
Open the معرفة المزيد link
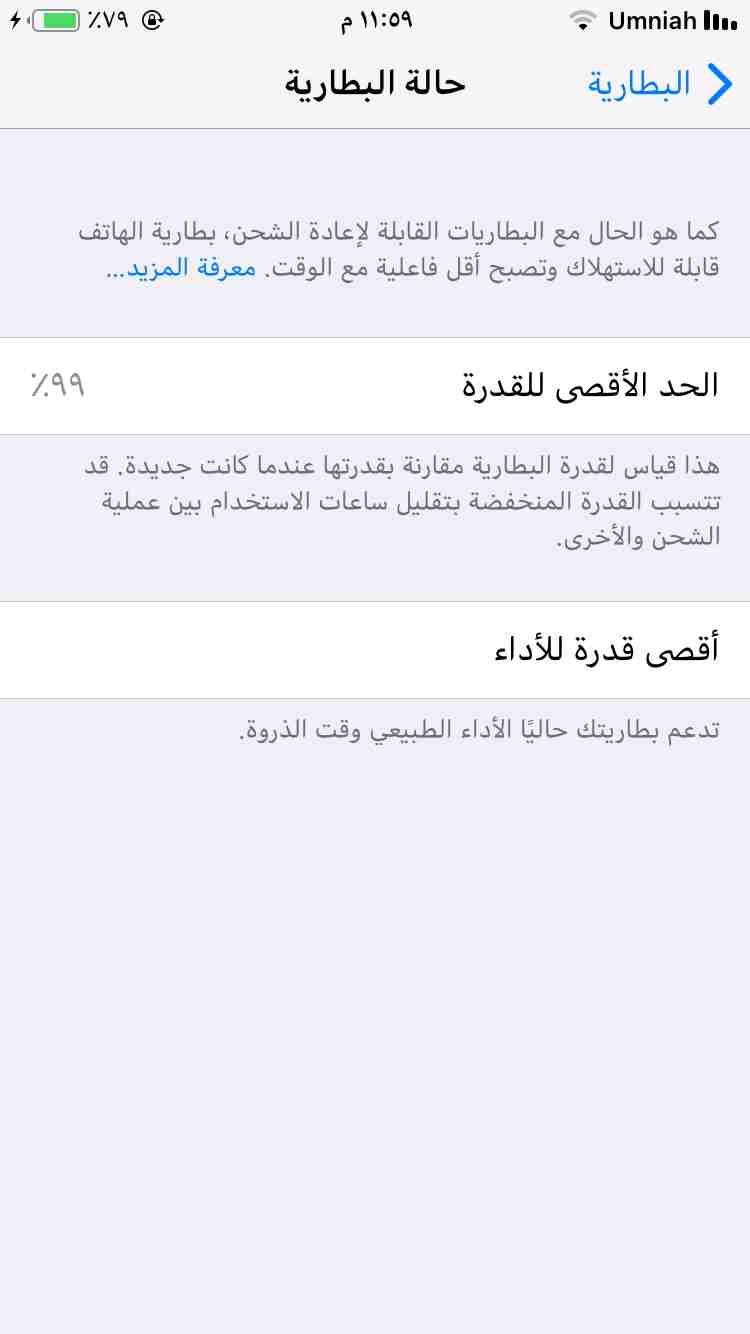pos(181,269)
